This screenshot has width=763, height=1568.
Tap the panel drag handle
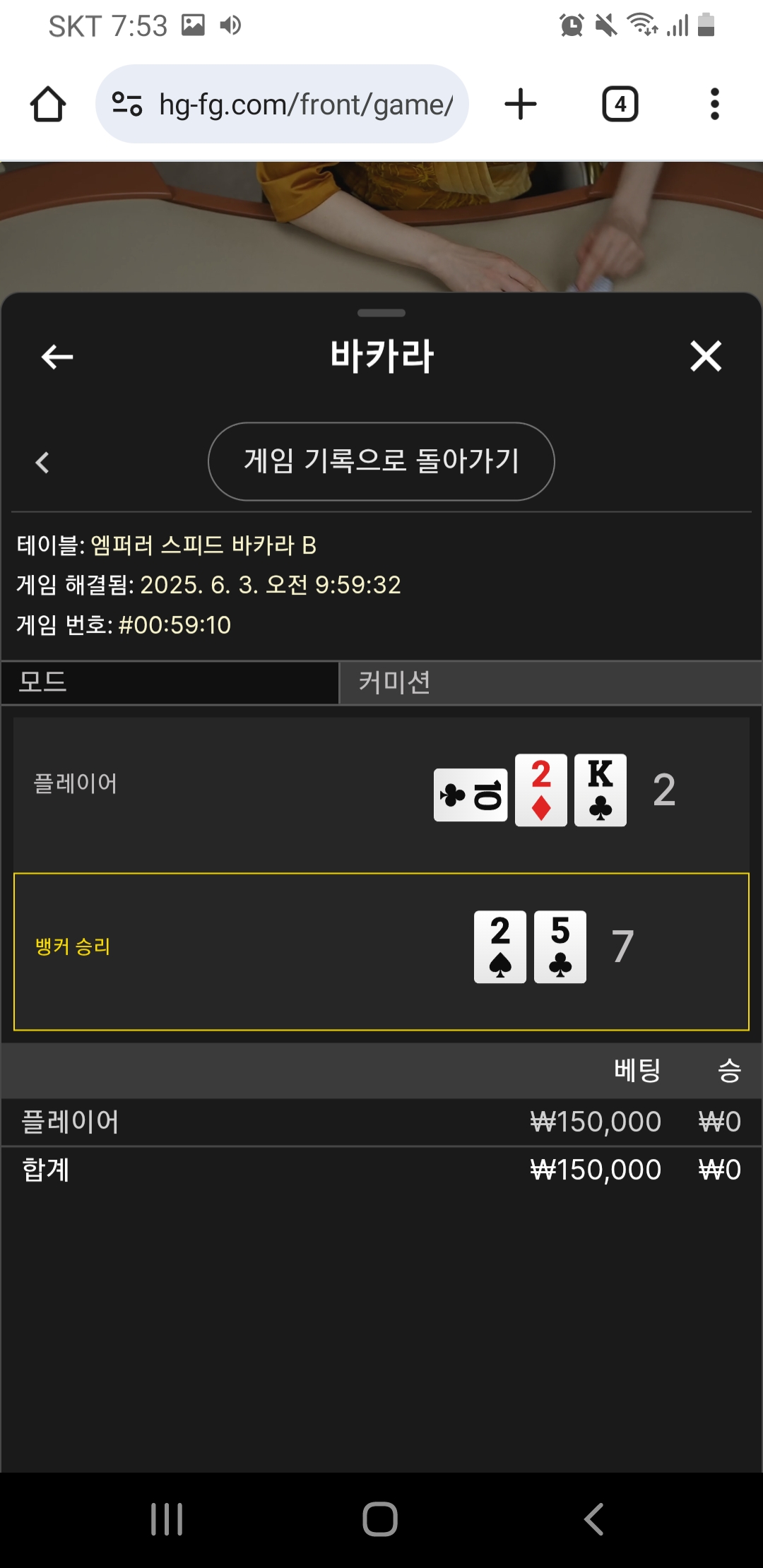381,313
